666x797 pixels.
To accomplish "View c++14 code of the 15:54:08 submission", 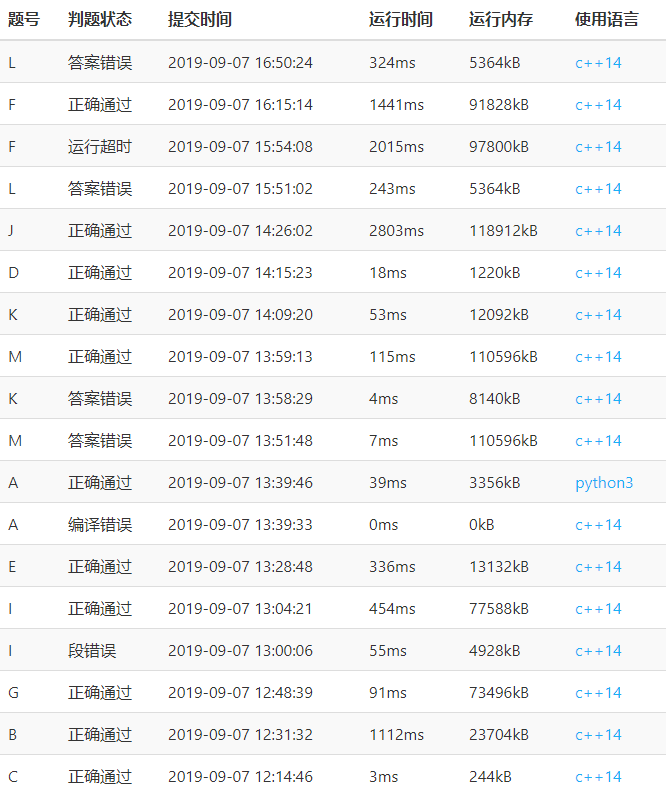I will pyautogui.click(x=598, y=147).
